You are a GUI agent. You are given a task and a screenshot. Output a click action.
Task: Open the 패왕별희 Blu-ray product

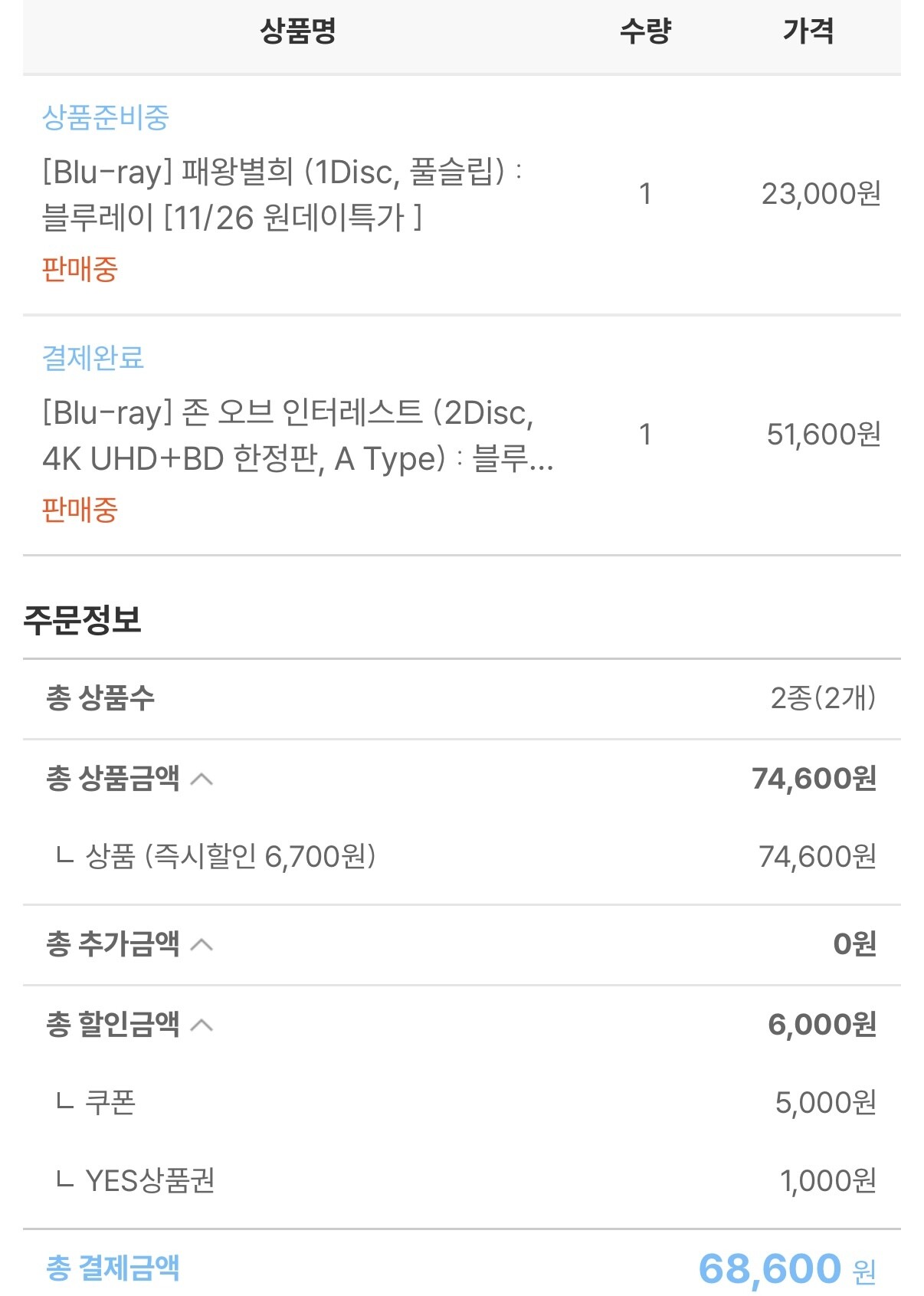coord(282,195)
